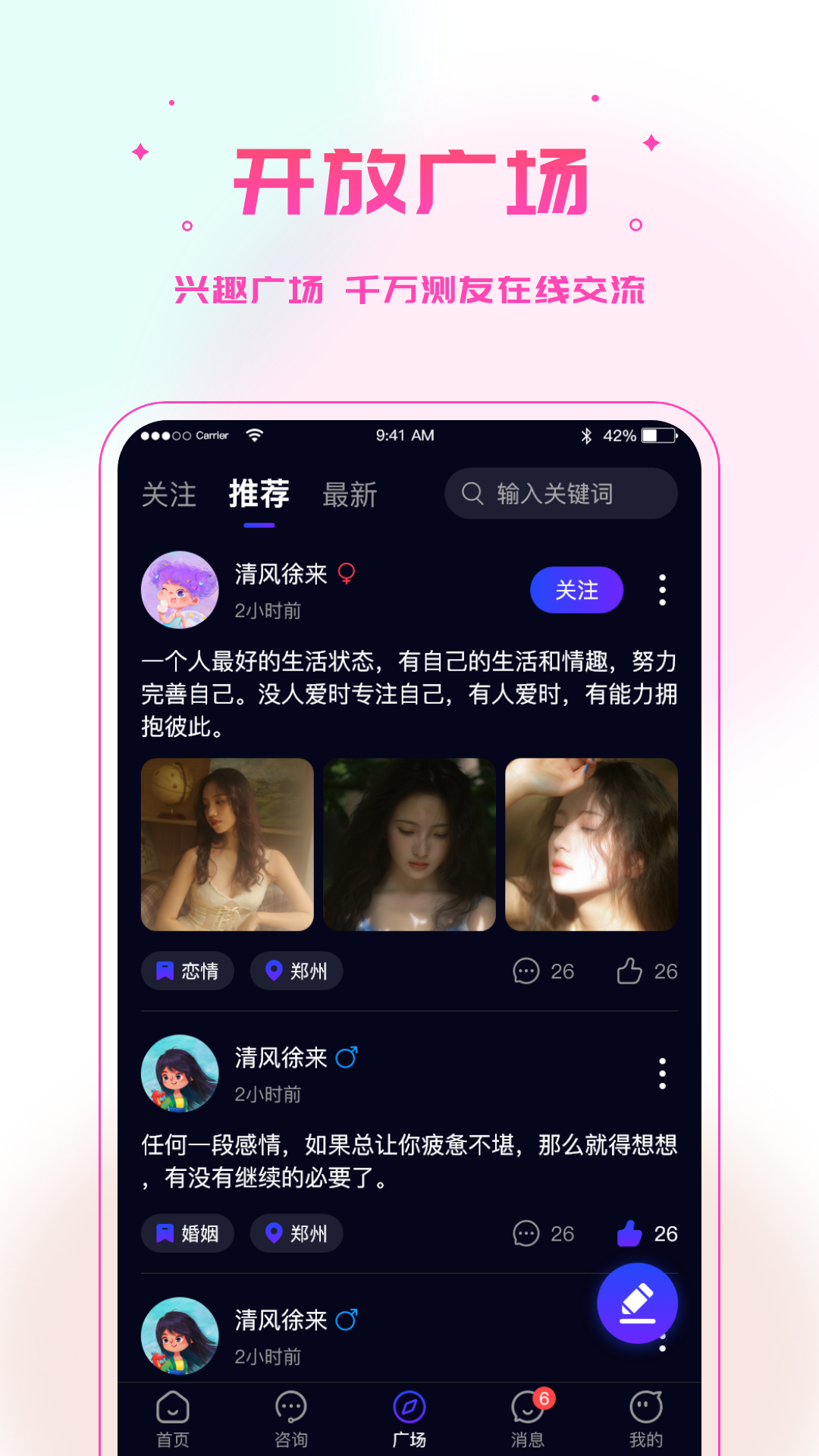The width and height of the screenshot is (819, 1456).
Task: Open the three-dot menu on the second post
Action: pyautogui.click(x=663, y=1073)
